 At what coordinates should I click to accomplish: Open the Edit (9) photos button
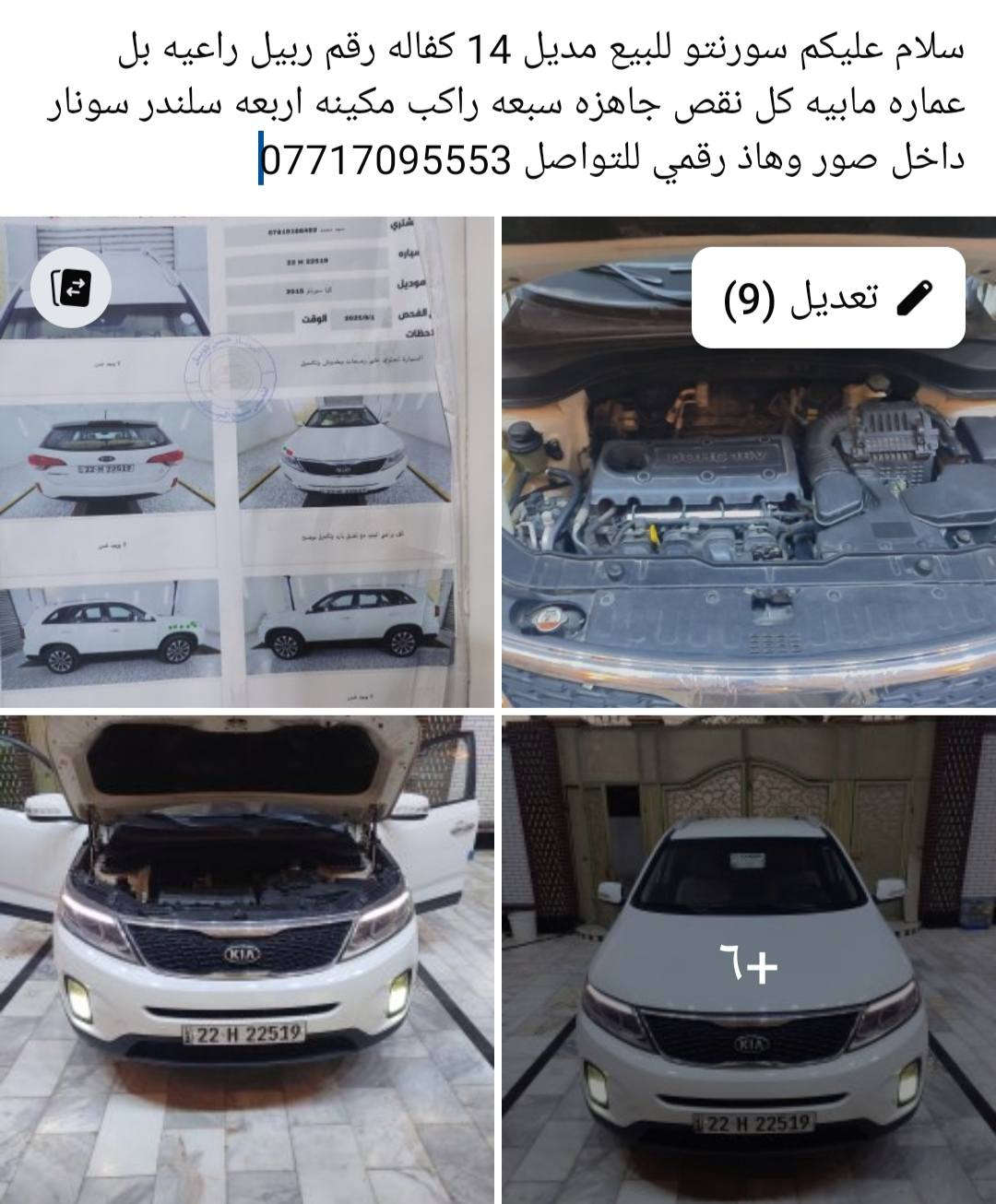click(828, 297)
